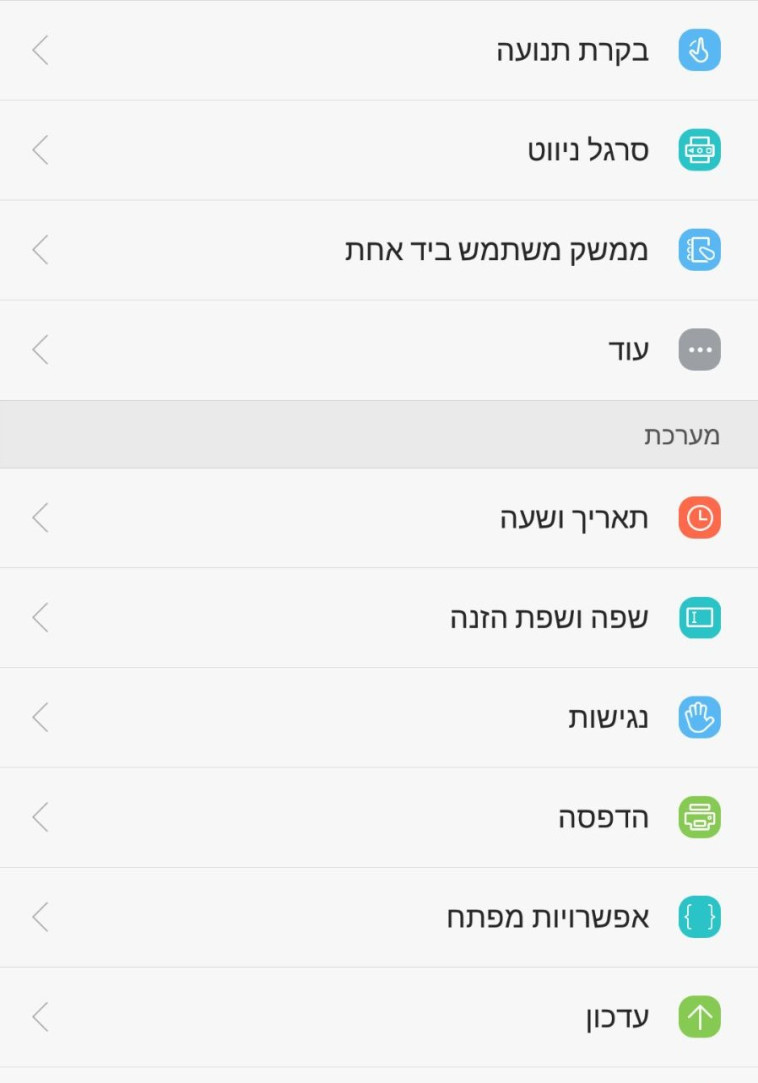Tap the Motion Control (בקרת תנועה) hand icon

[699, 50]
